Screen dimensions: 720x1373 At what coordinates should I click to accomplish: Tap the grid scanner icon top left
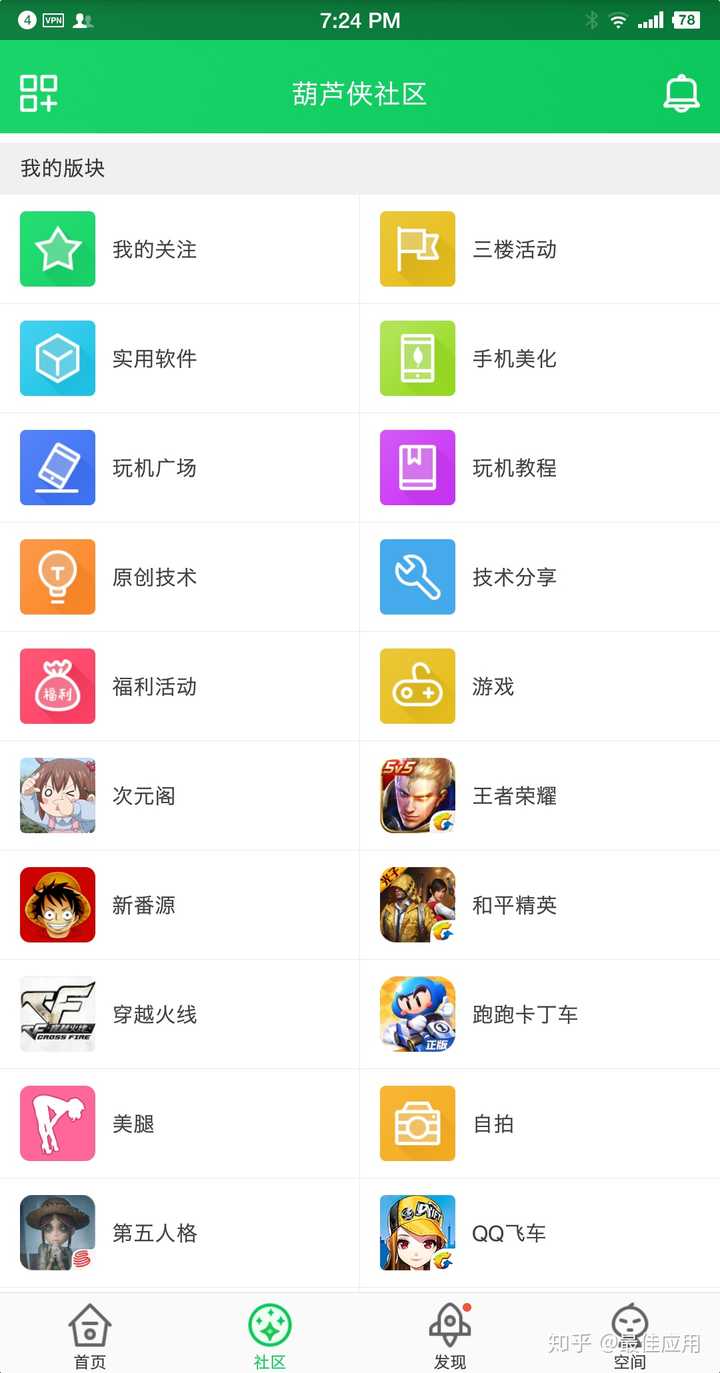pyautogui.click(x=40, y=92)
